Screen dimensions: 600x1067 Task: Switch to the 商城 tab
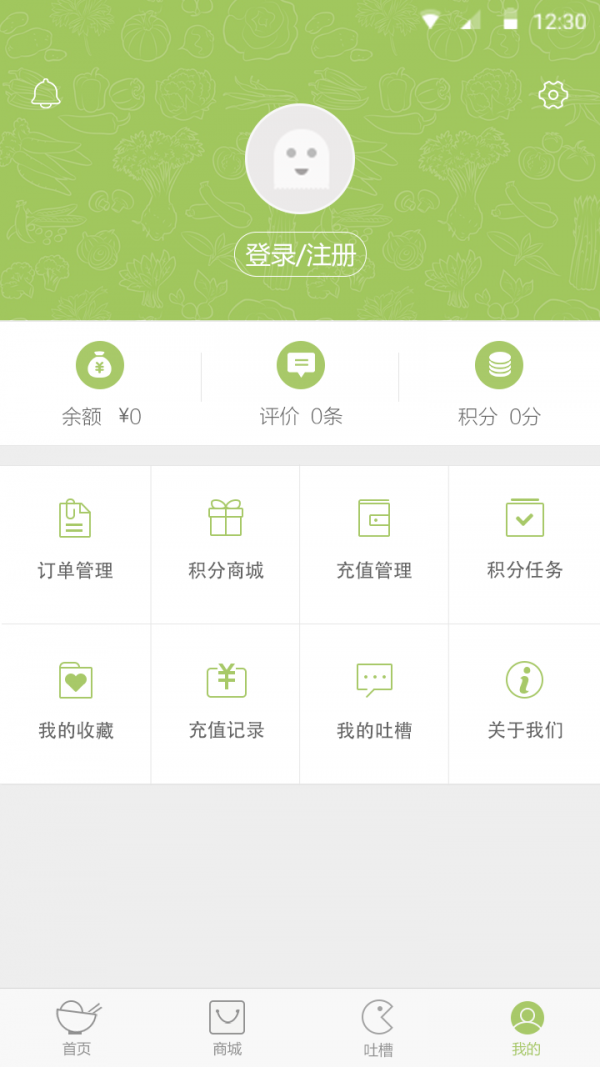(x=227, y=1028)
